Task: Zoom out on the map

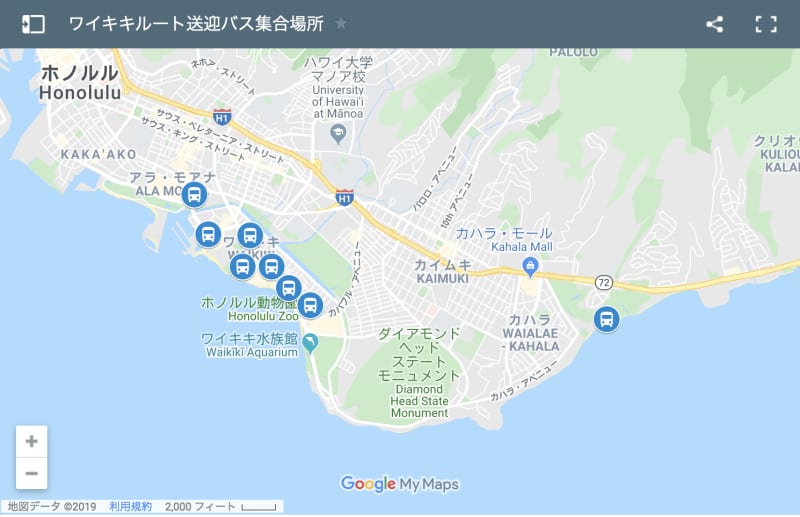Action: click(32, 473)
